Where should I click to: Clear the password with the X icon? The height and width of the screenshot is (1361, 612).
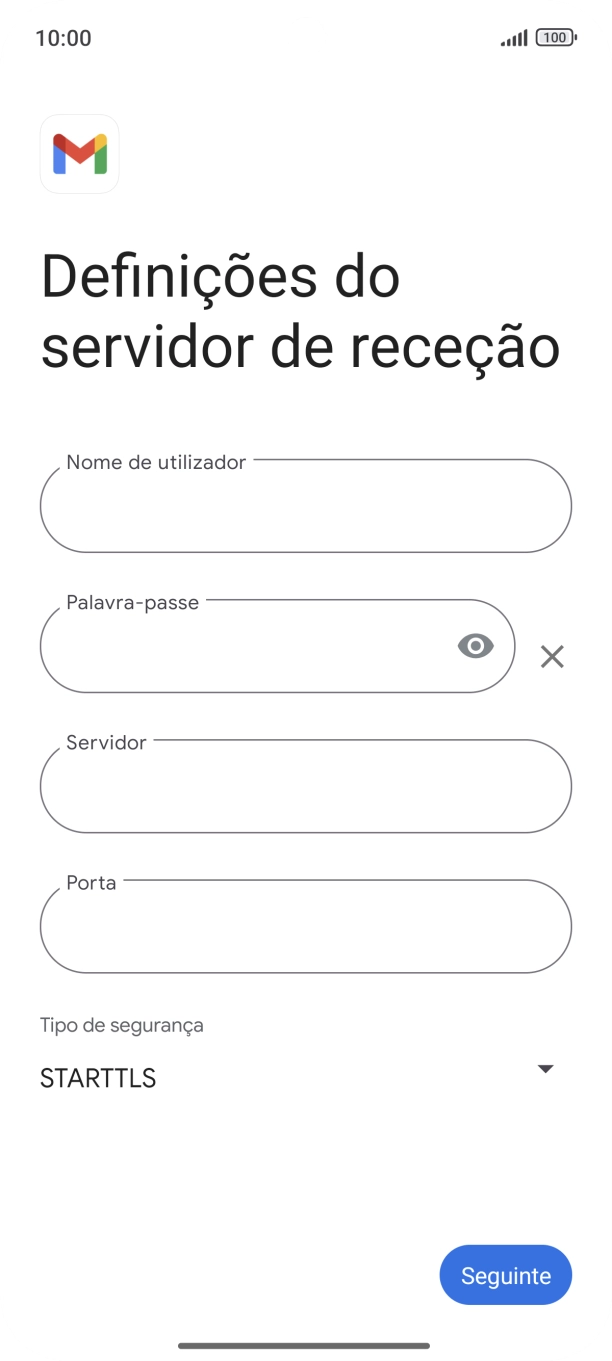click(x=552, y=657)
